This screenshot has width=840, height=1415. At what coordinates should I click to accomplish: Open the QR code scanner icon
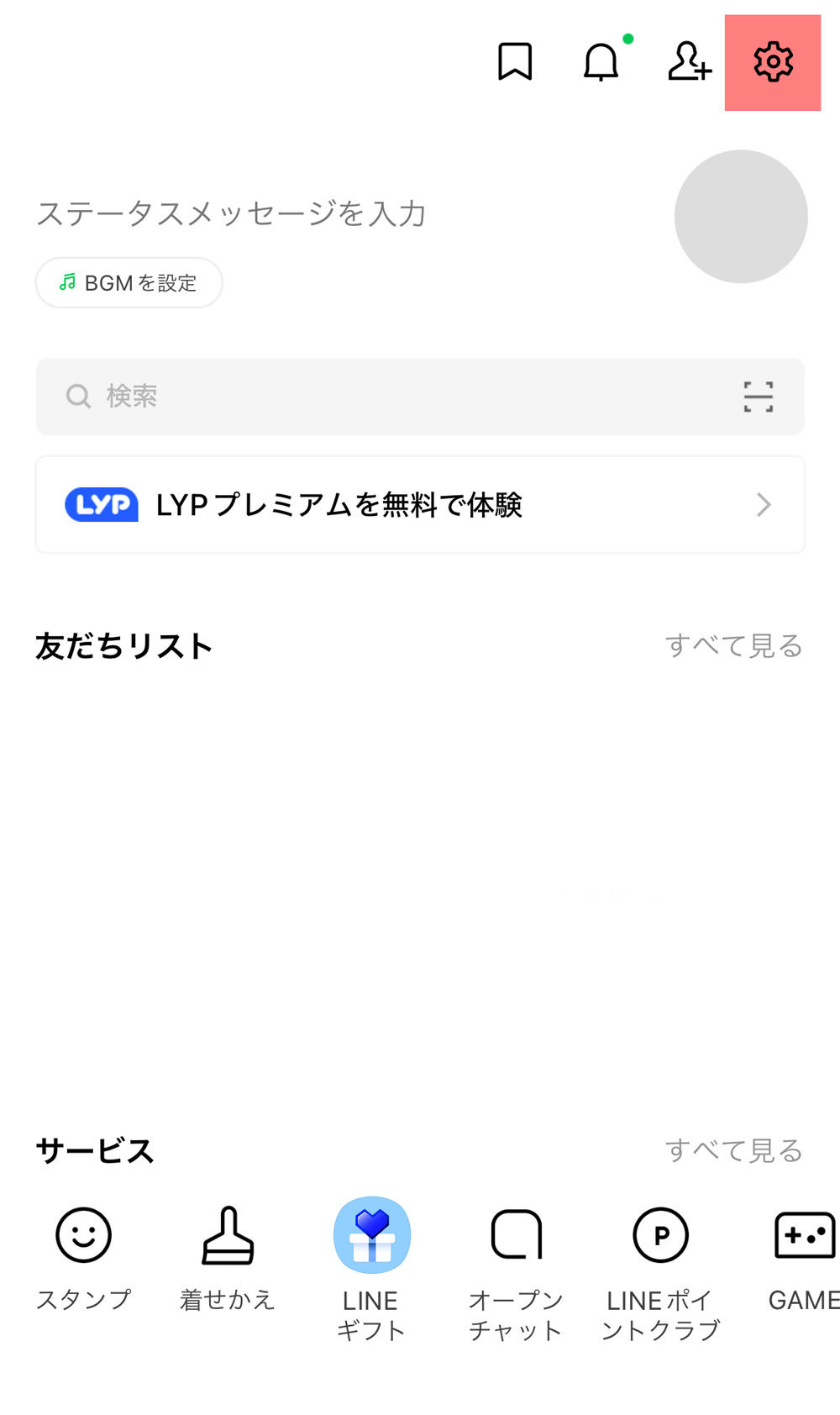[x=758, y=397]
